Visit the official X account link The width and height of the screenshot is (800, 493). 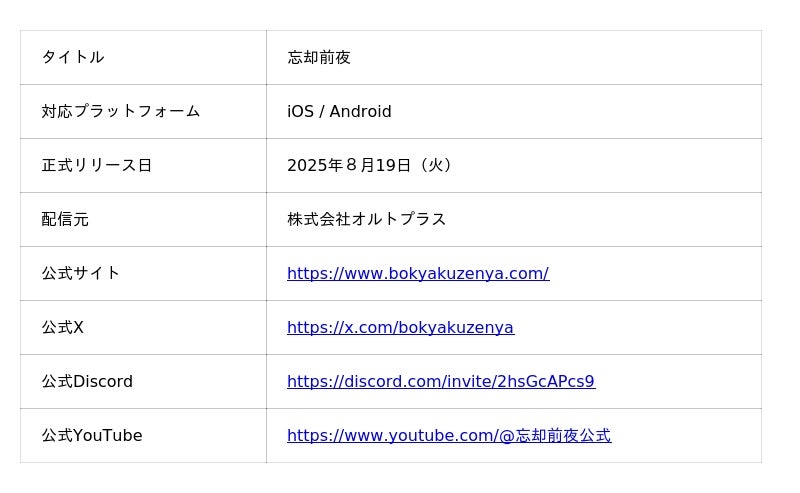click(x=400, y=327)
